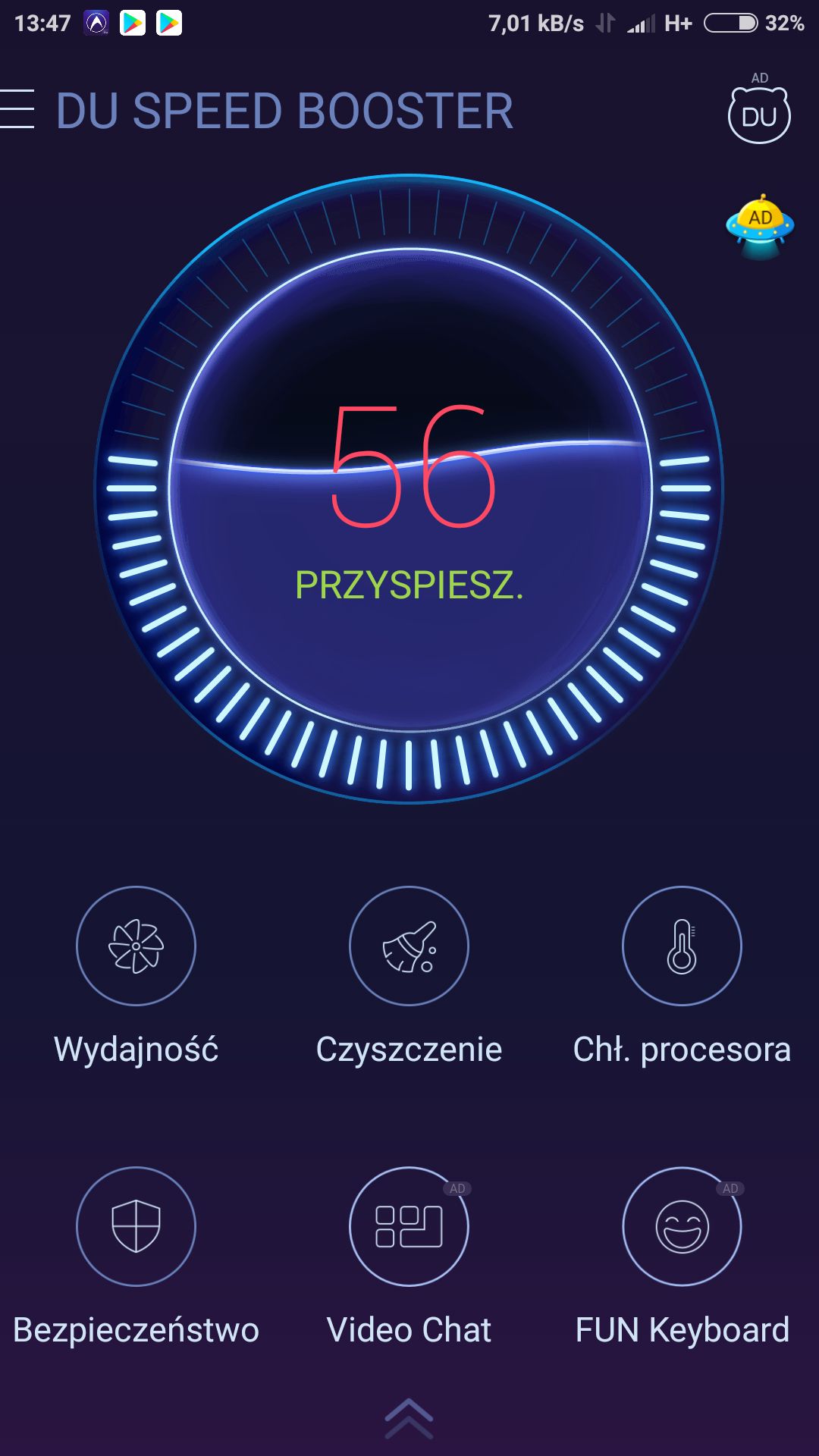Expand the bottom panel with up chevron

[x=409, y=1418]
